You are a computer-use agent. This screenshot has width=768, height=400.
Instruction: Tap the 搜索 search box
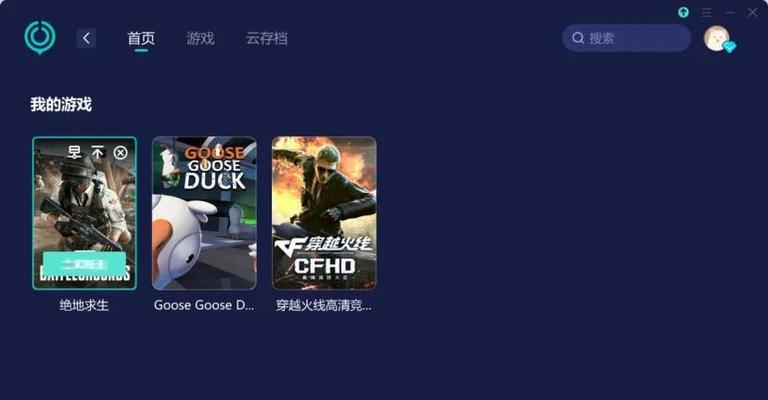626,38
